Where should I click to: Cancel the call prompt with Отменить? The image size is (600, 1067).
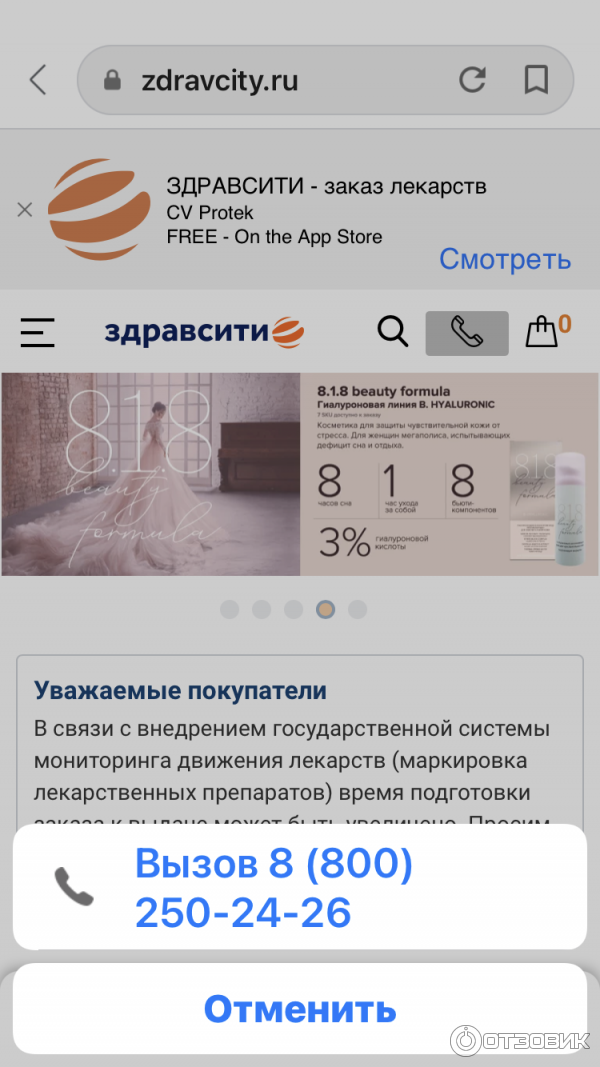tap(299, 1009)
